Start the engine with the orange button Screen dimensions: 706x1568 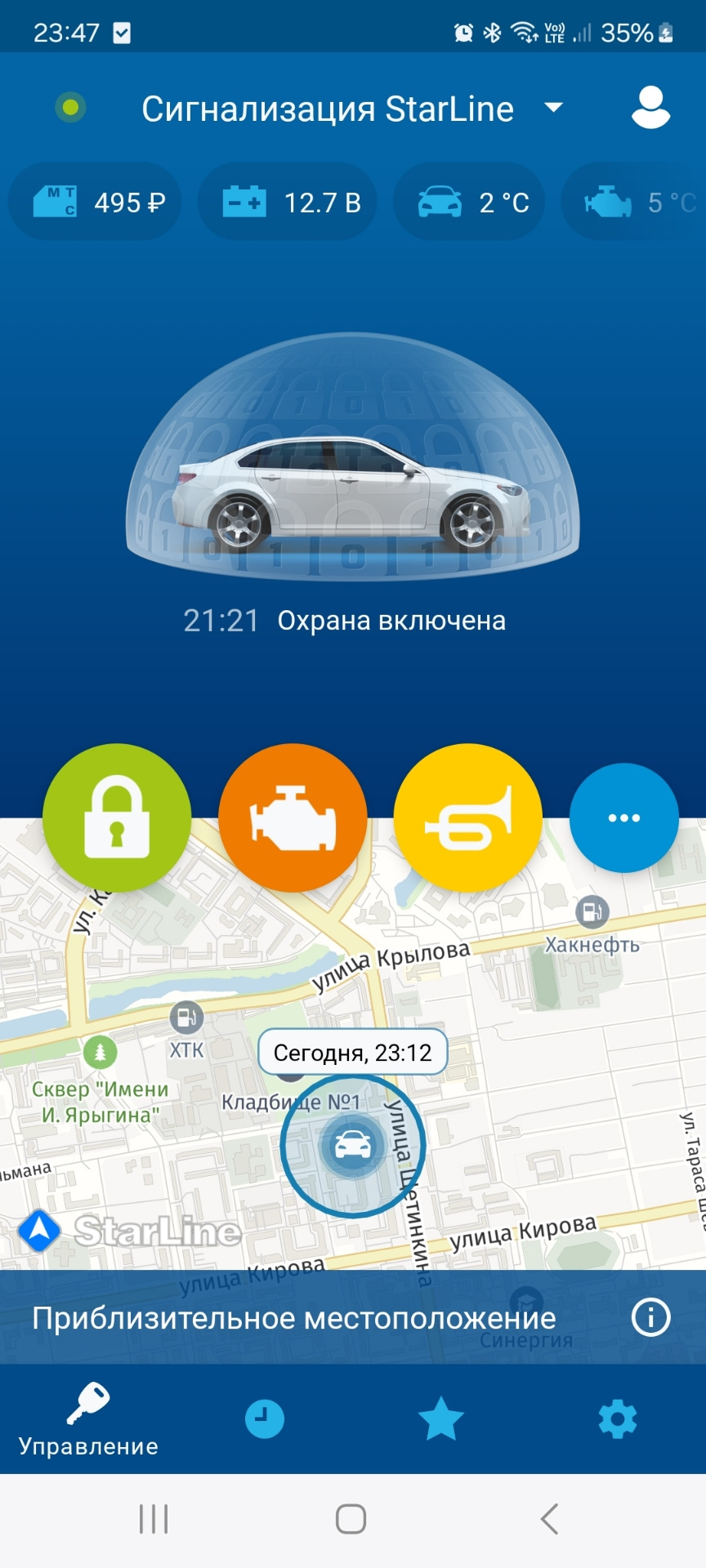tap(293, 817)
